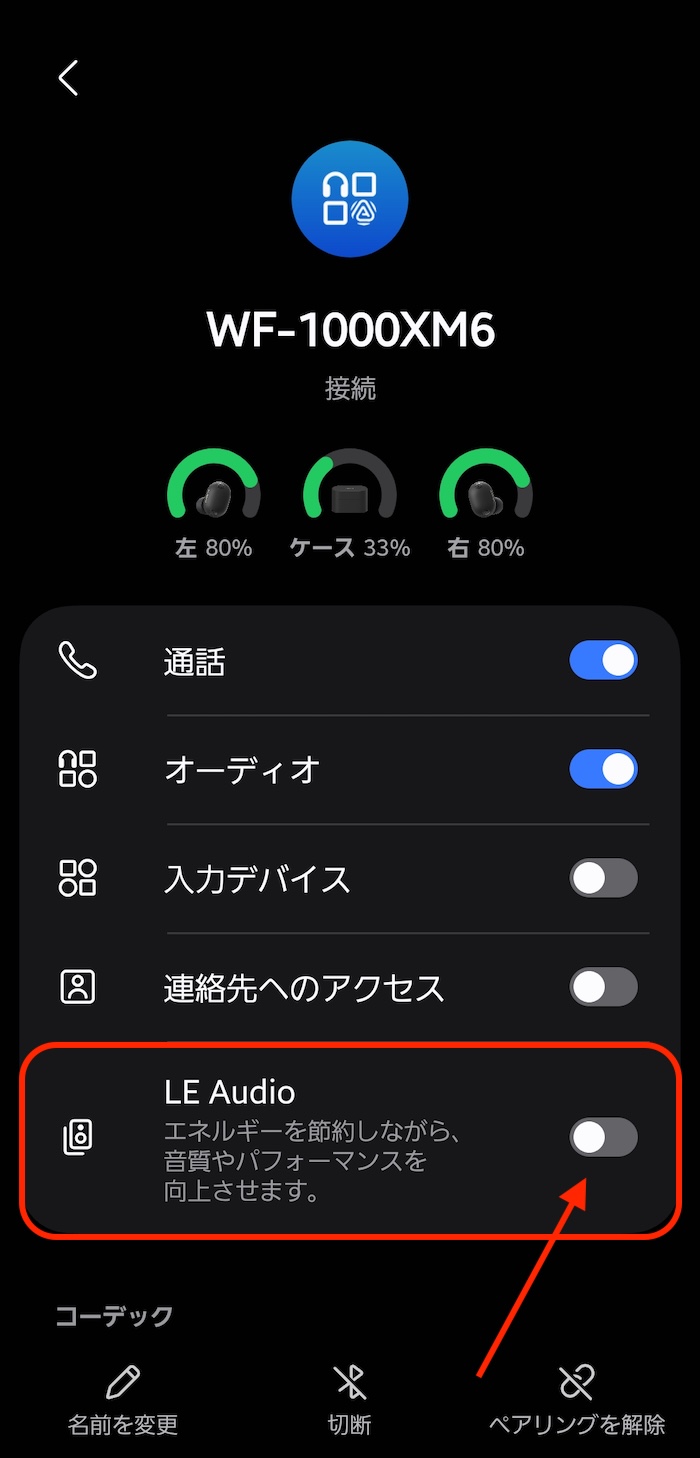Viewport: 700px width, 1458px height.
Task: Unpair via ペアリングを解除
Action: point(577,1400)
